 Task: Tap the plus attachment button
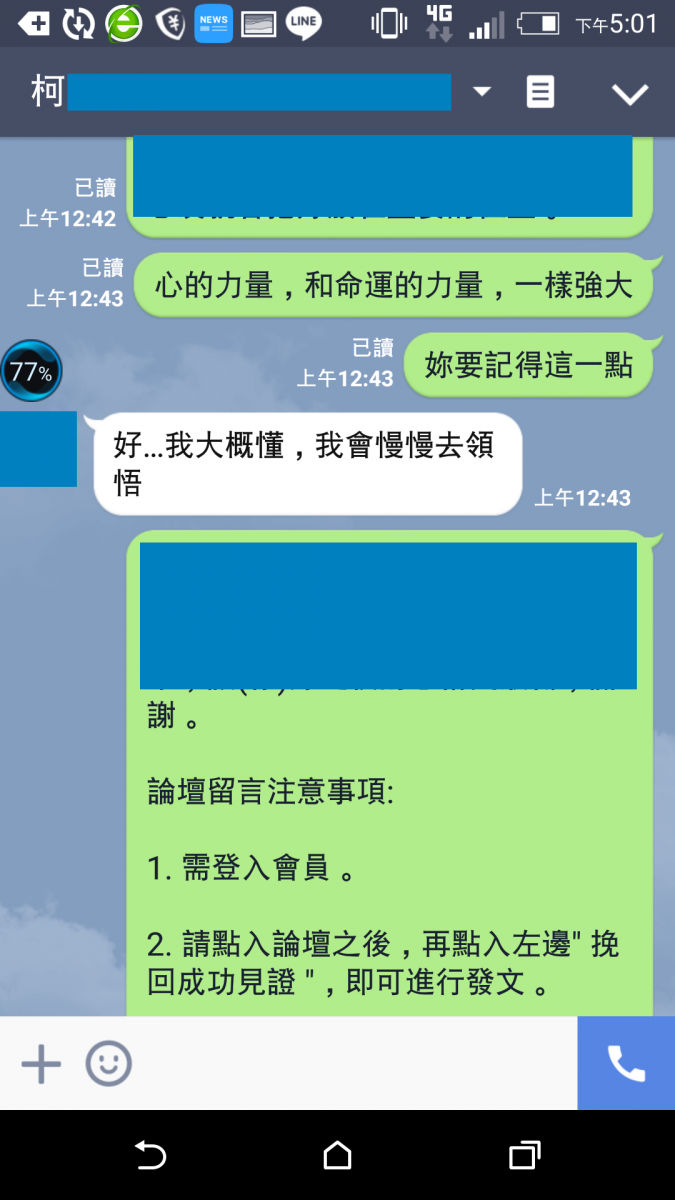(x=41, y=1064)
